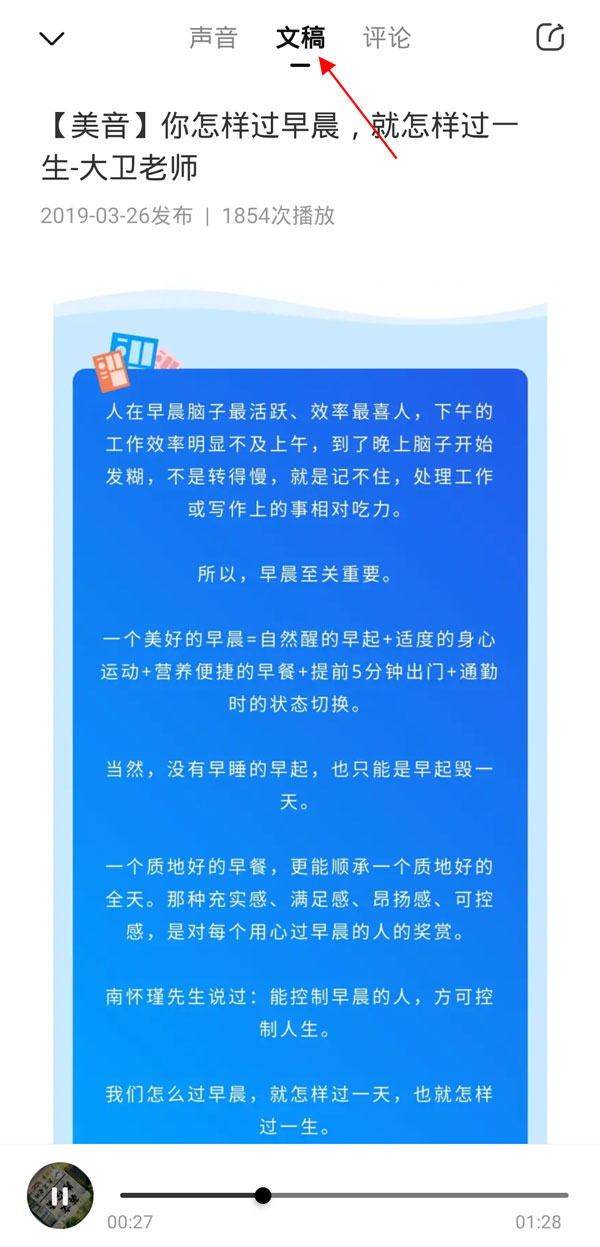
Task: Open the 评论 tab
Action: 386,39
